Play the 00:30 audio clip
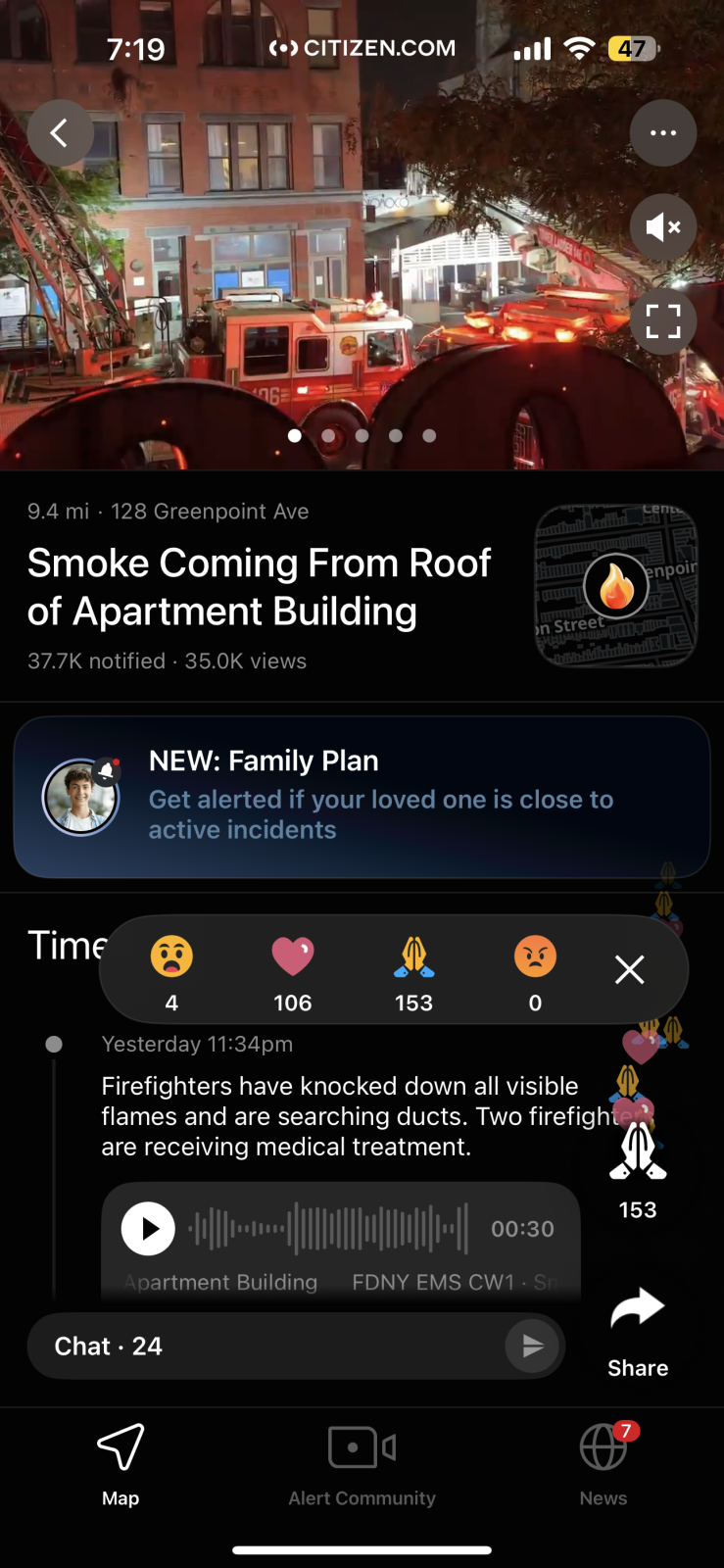This screenshot has width=724, height=1568. [x=148, y=1228]
